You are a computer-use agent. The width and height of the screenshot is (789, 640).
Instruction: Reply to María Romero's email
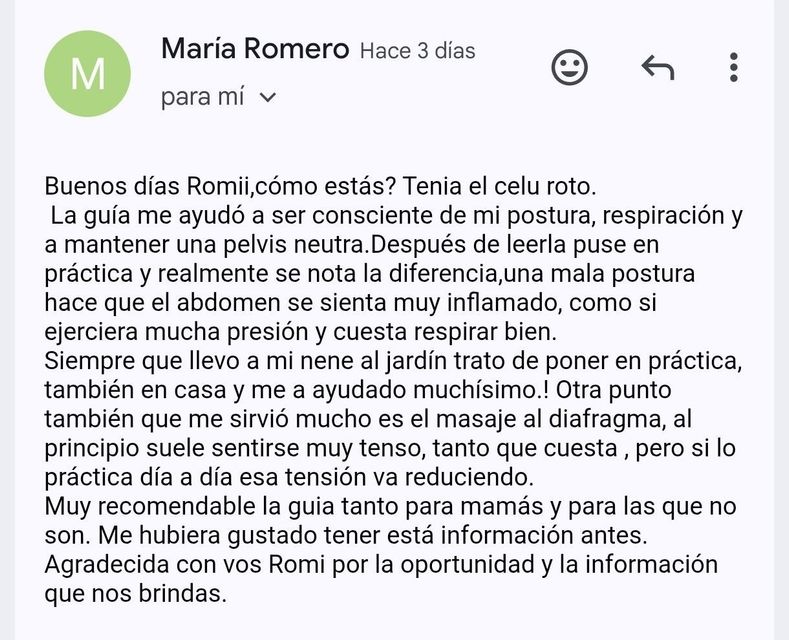[x=658, y=67]
